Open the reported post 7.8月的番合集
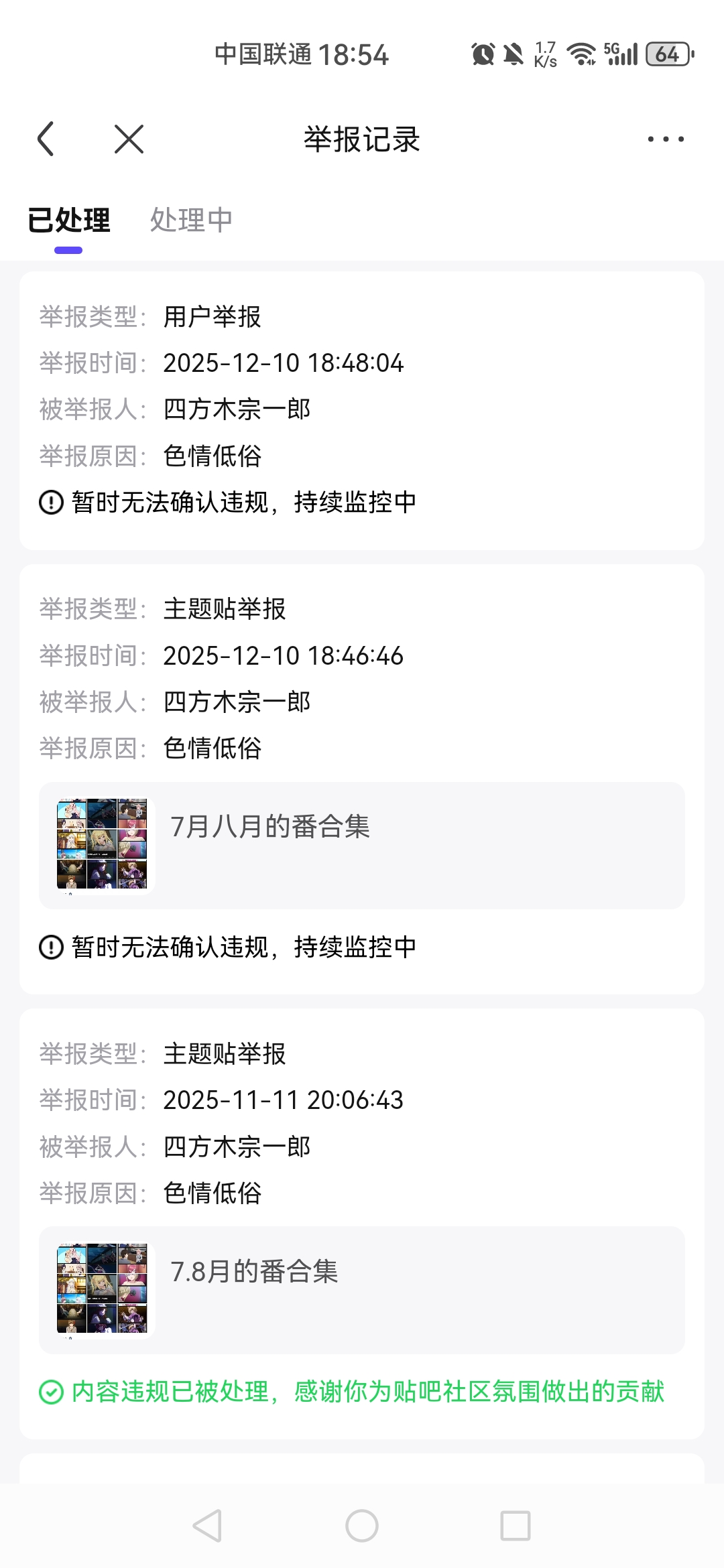 [362, 1290]
